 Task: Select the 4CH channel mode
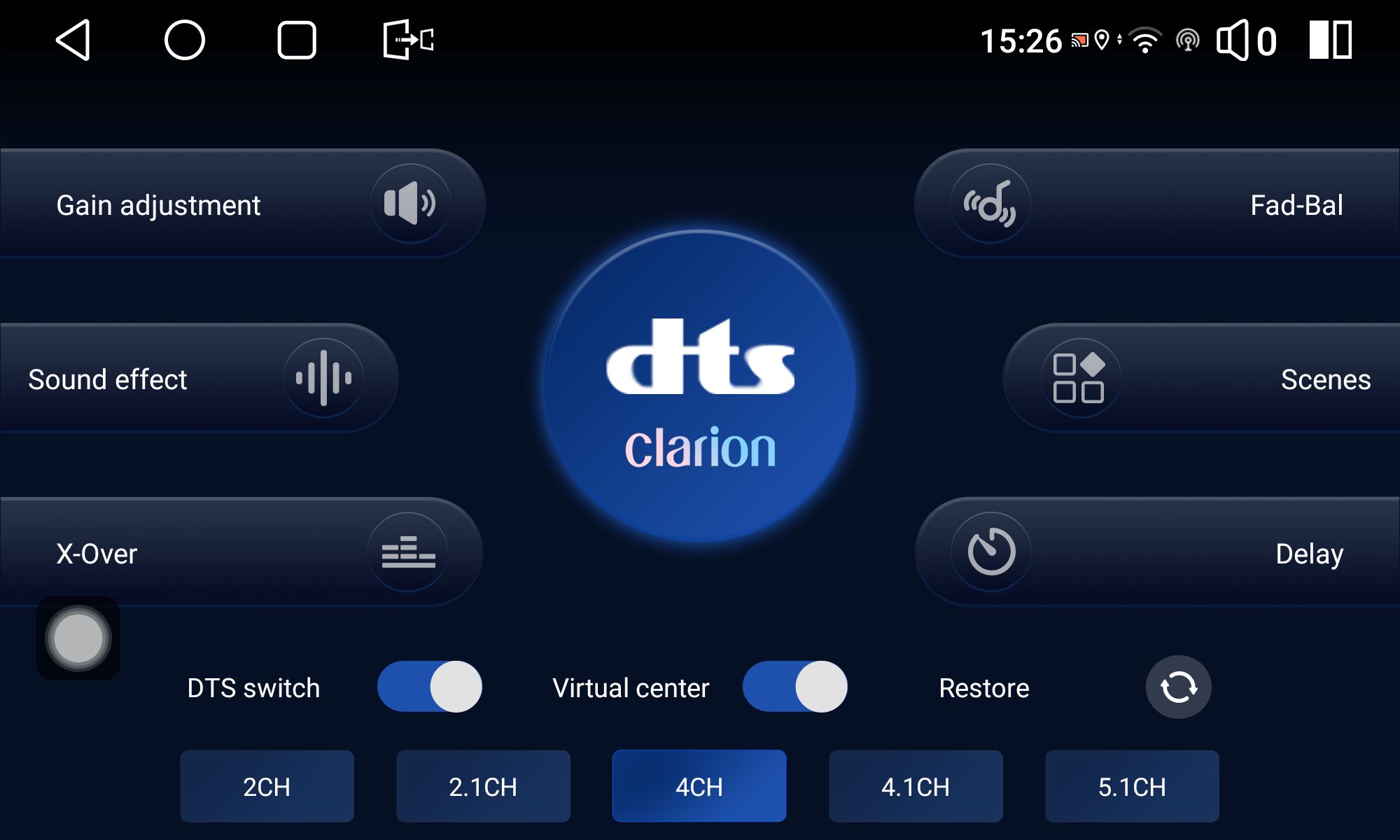[699, 786]
